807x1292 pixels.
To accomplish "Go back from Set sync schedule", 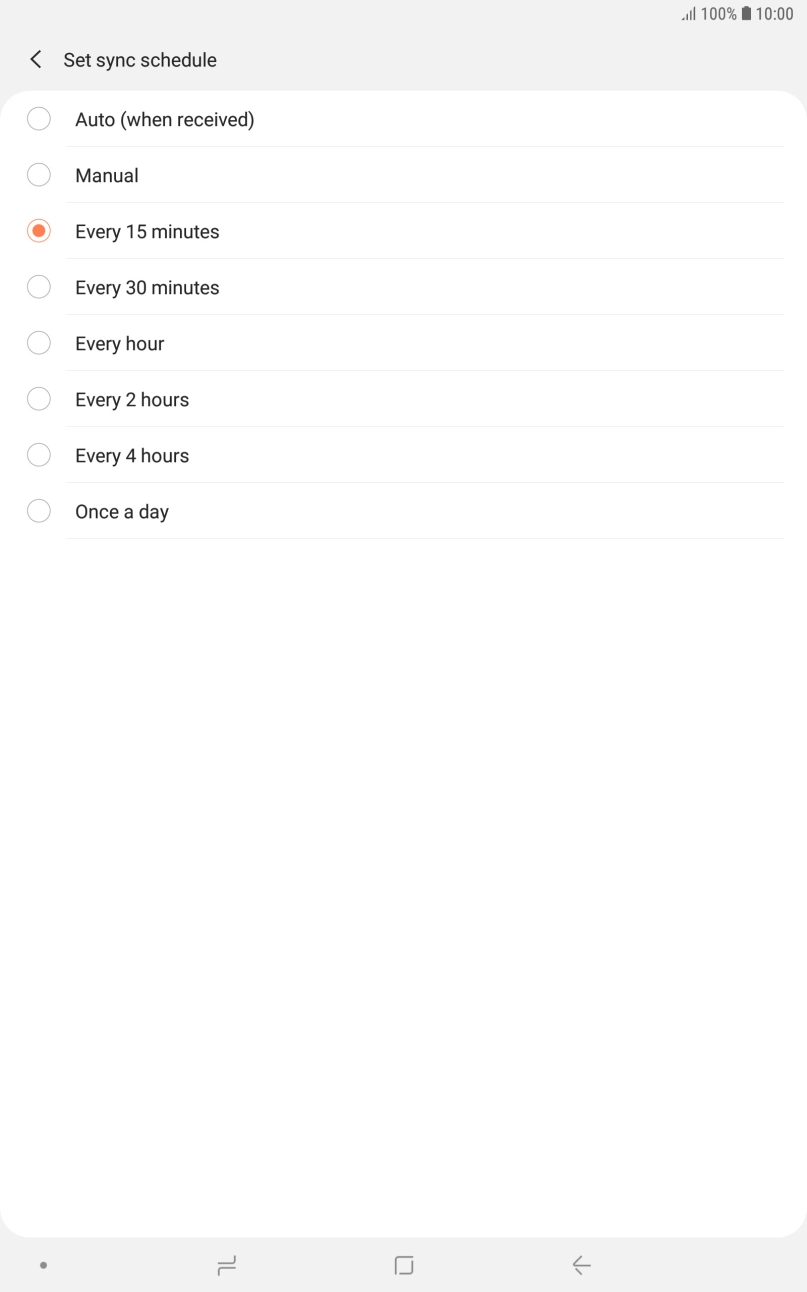I will (x=36, y=60).
